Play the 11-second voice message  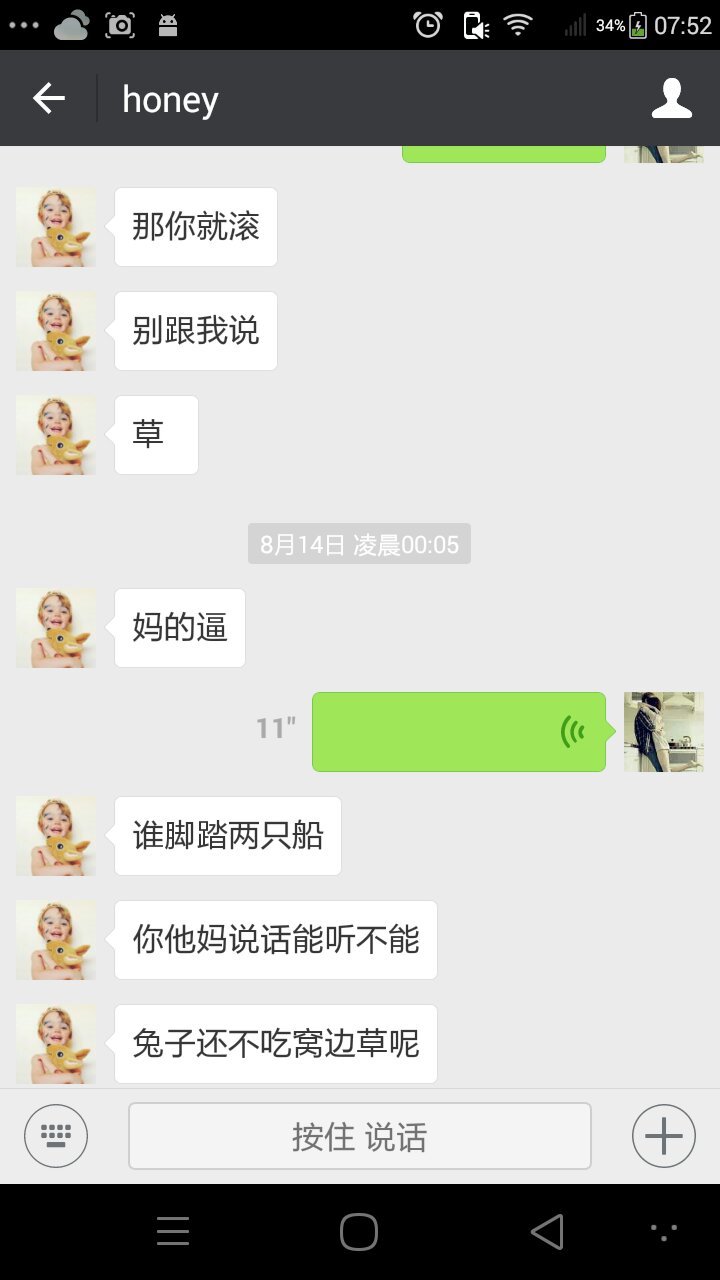click(x=458, y=732)
